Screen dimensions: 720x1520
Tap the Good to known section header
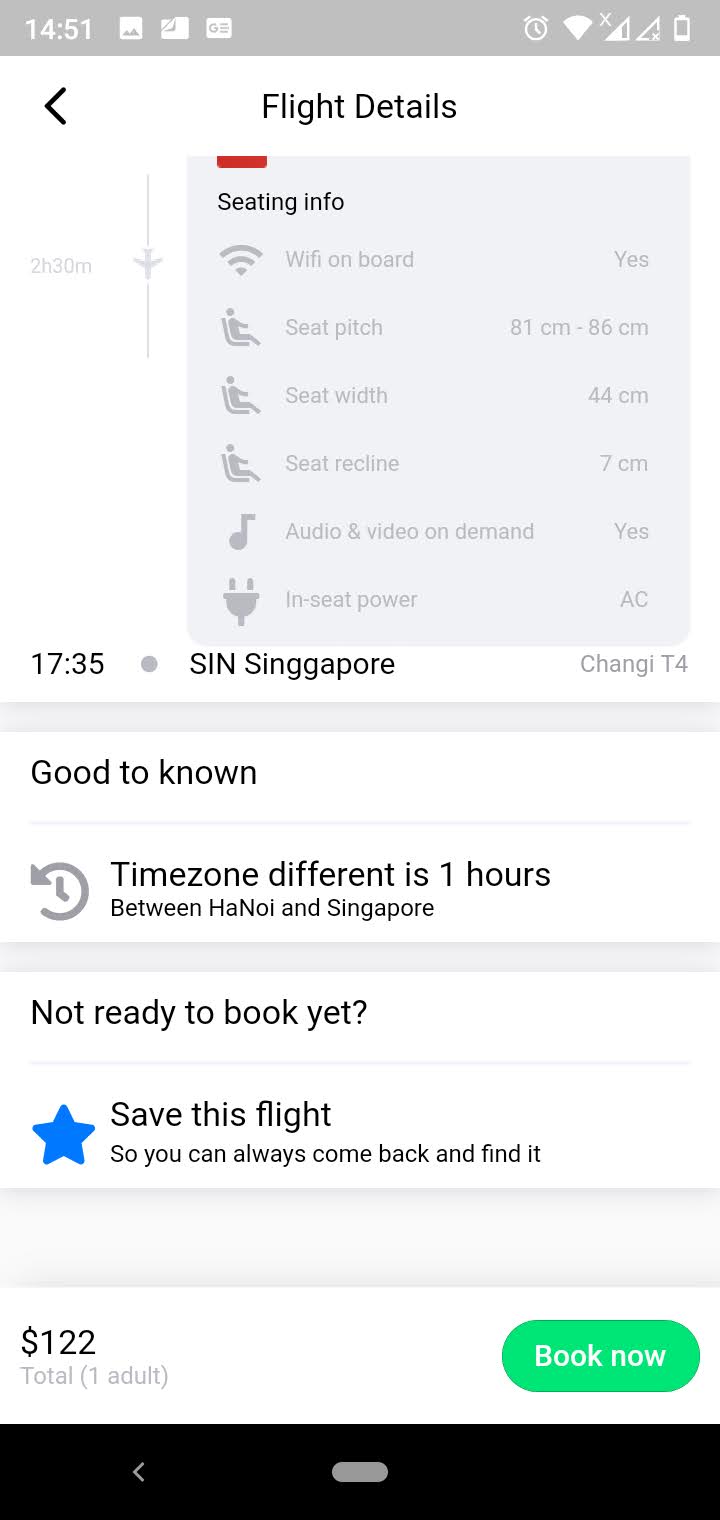143,772
